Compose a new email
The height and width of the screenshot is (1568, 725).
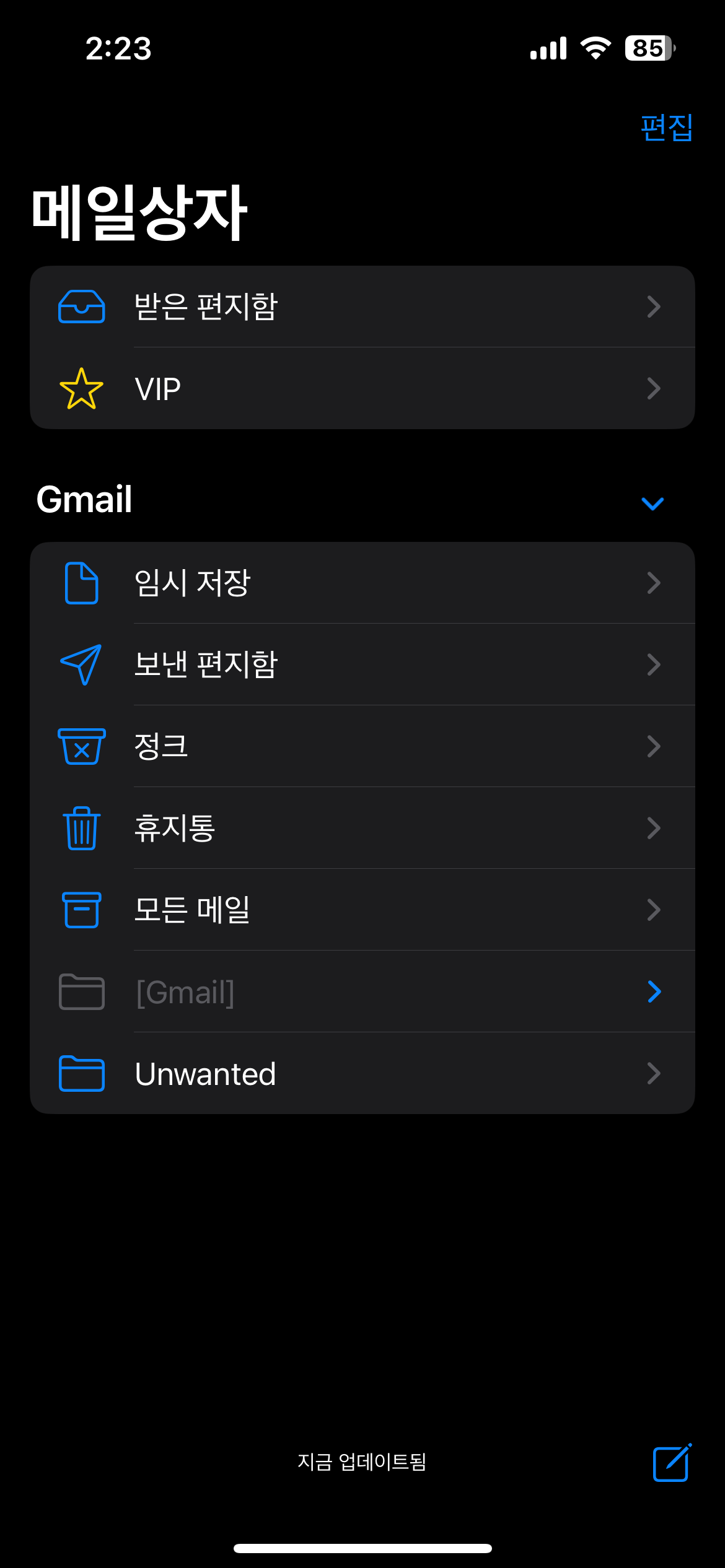(x=672, y=1463)
